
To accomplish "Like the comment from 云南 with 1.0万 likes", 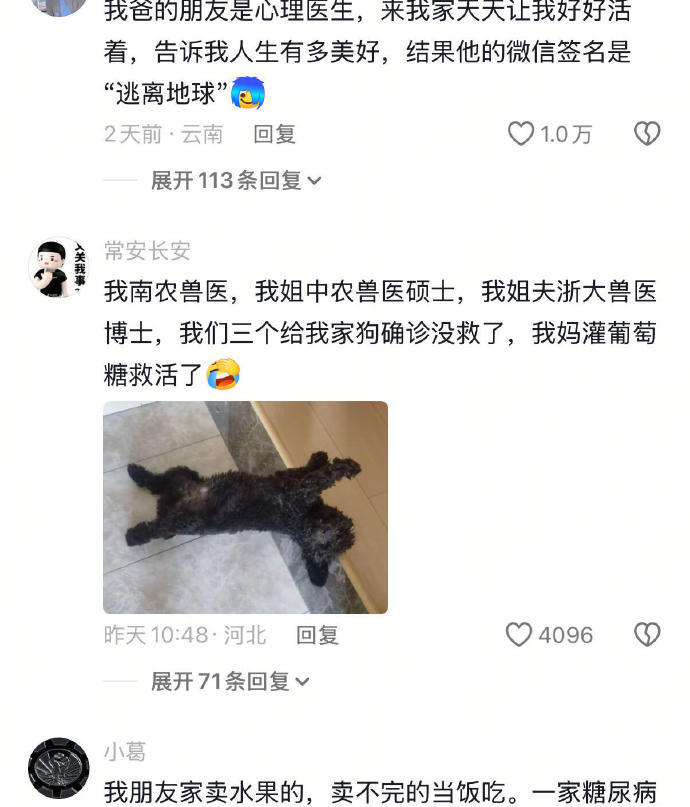I will (521, 134).
